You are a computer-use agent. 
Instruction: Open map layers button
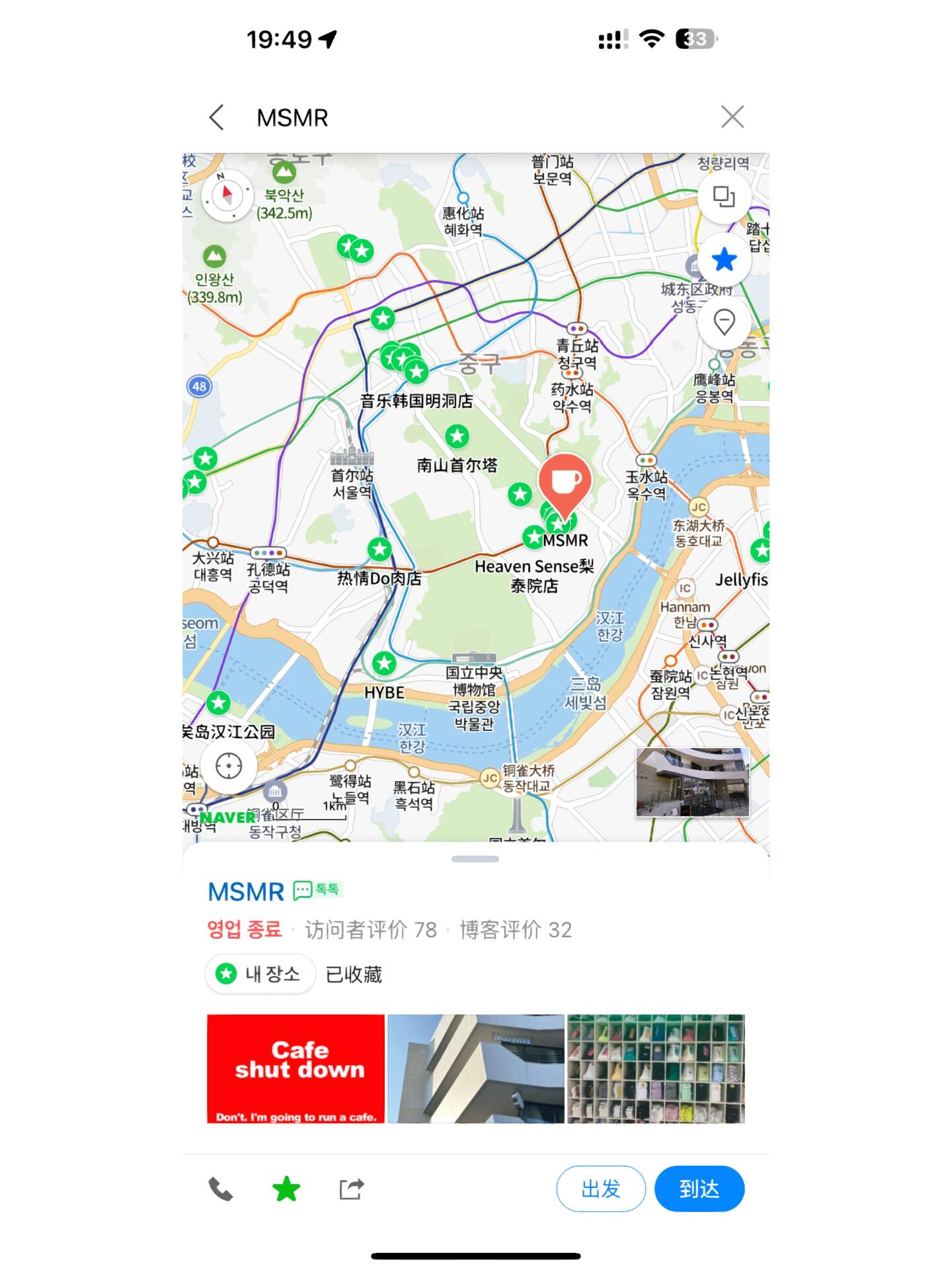(724, 196)
